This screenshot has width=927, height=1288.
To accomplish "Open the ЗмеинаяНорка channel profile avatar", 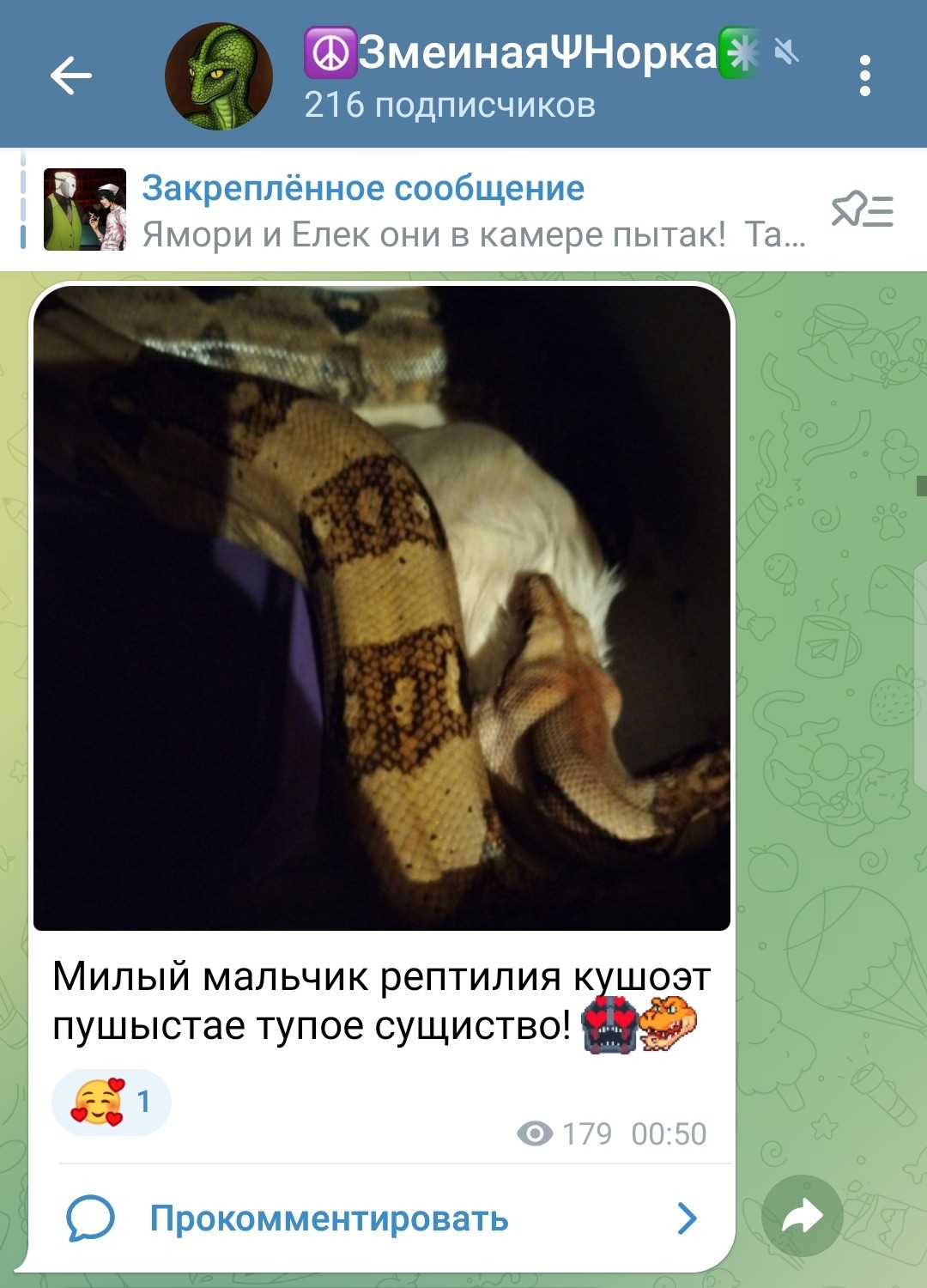I will coord(219,76).
